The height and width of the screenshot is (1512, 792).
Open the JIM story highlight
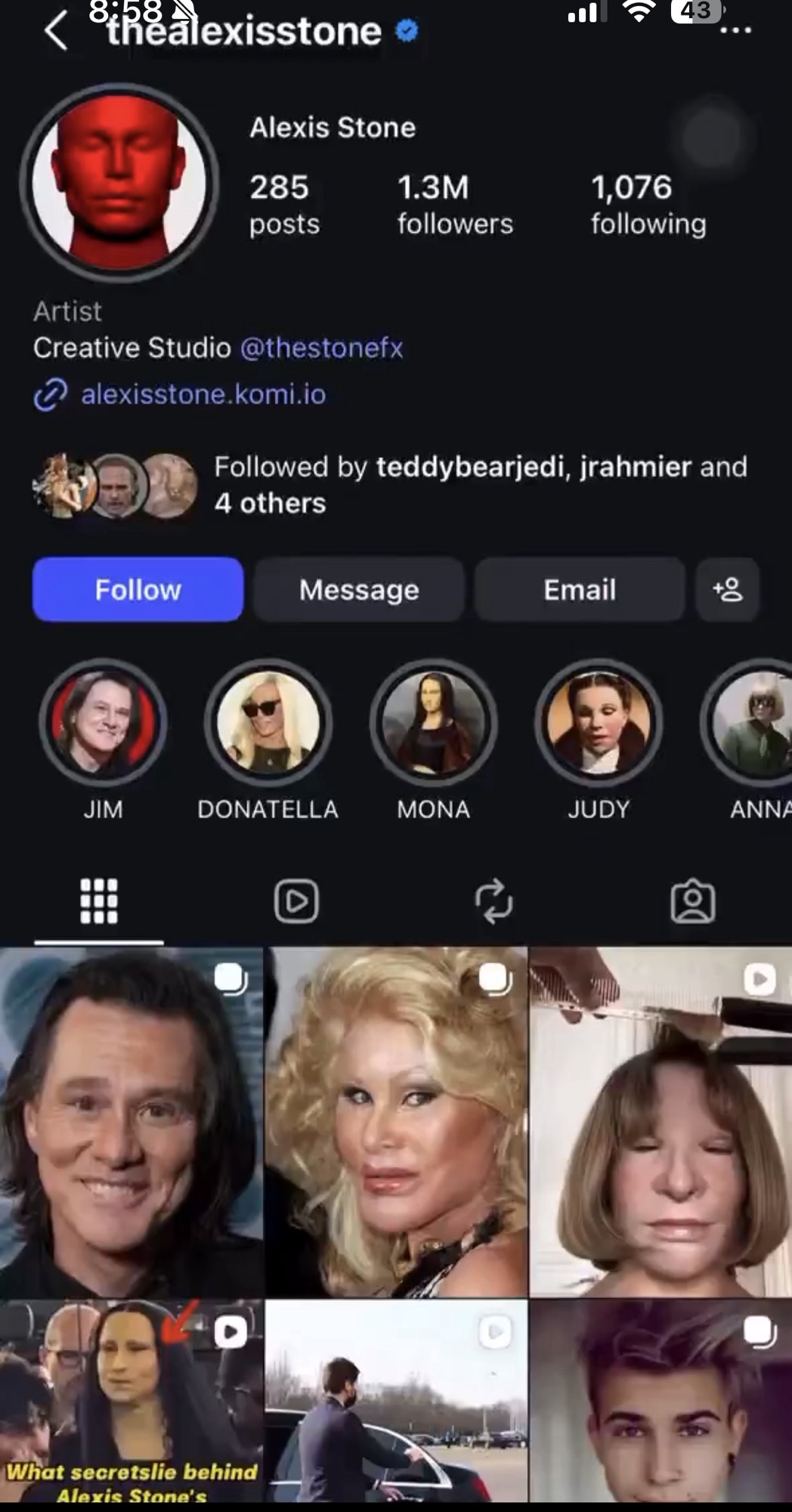pyautogui.click(x=103, y=723)
